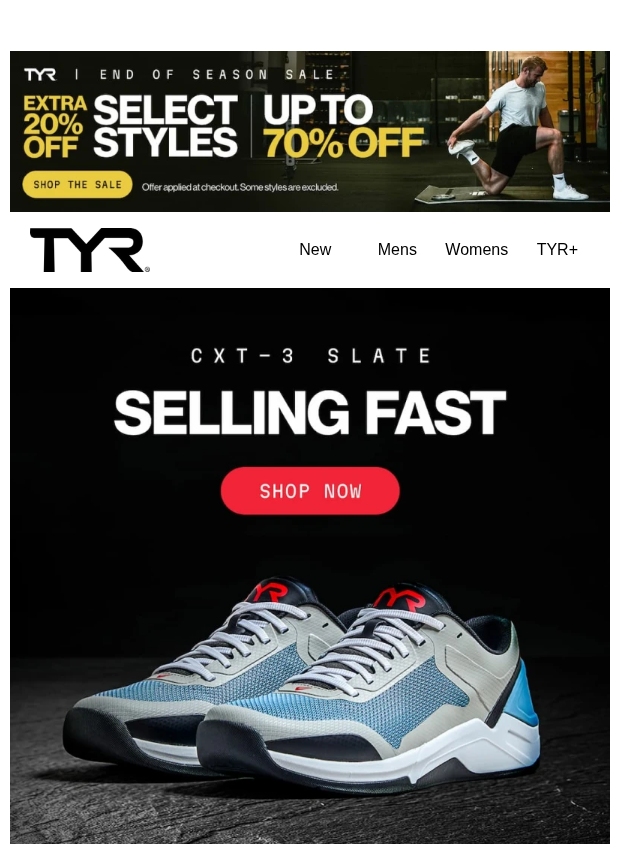The height and width of the screenshot is (844, 620).
Task: Go to the Mens section
Action: pos(397,250)
